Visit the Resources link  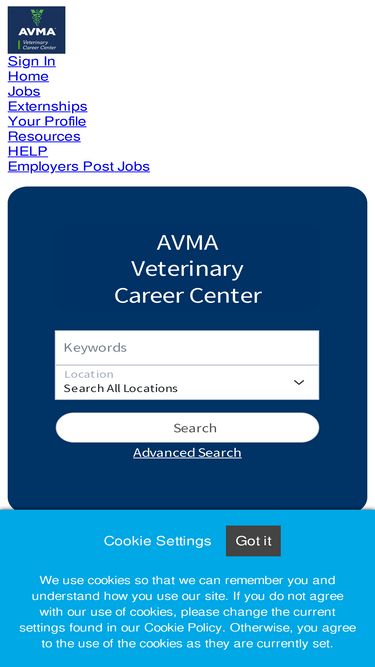click(44, 136)
